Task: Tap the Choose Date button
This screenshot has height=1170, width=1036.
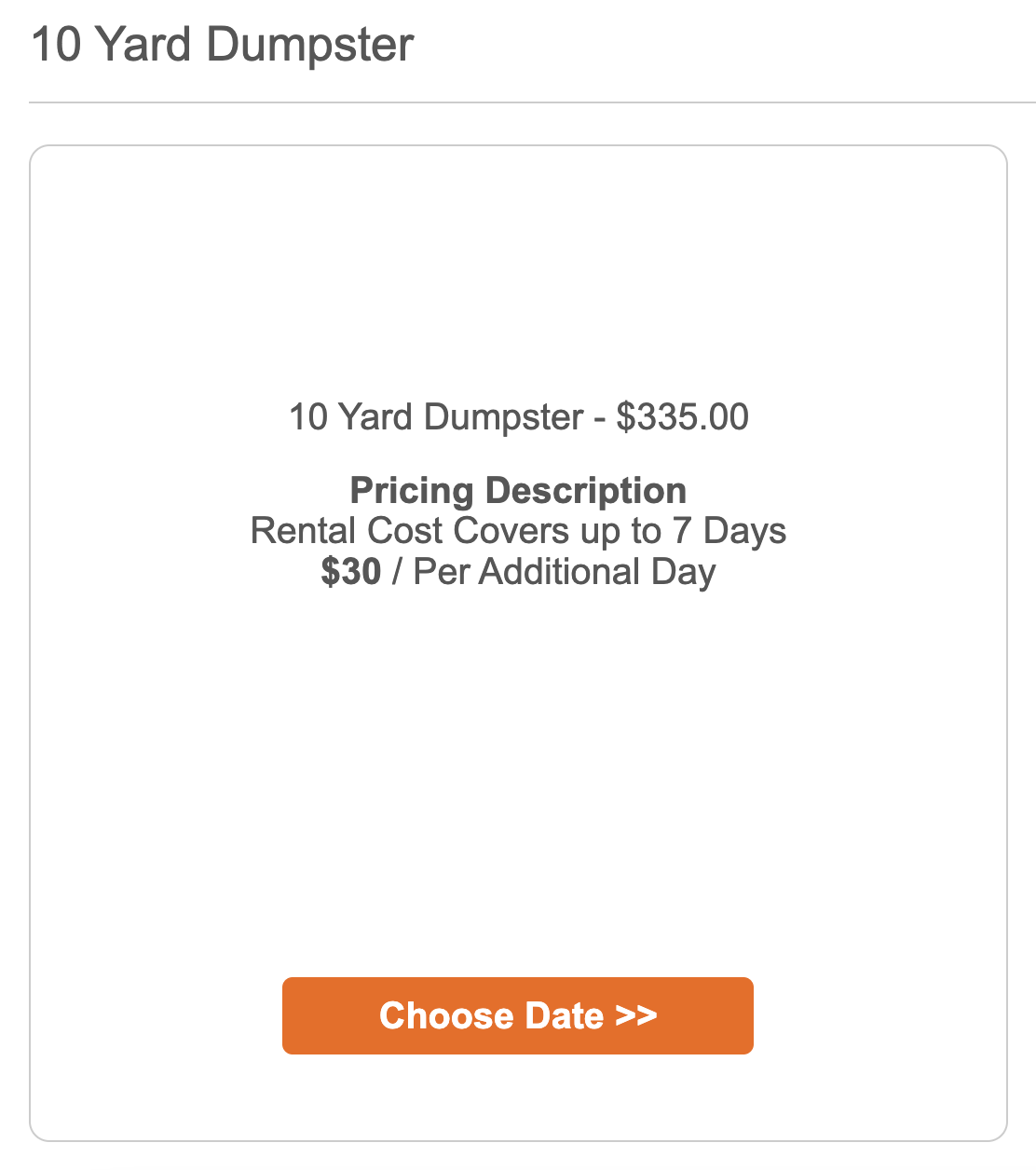Action: [517, 1015]
